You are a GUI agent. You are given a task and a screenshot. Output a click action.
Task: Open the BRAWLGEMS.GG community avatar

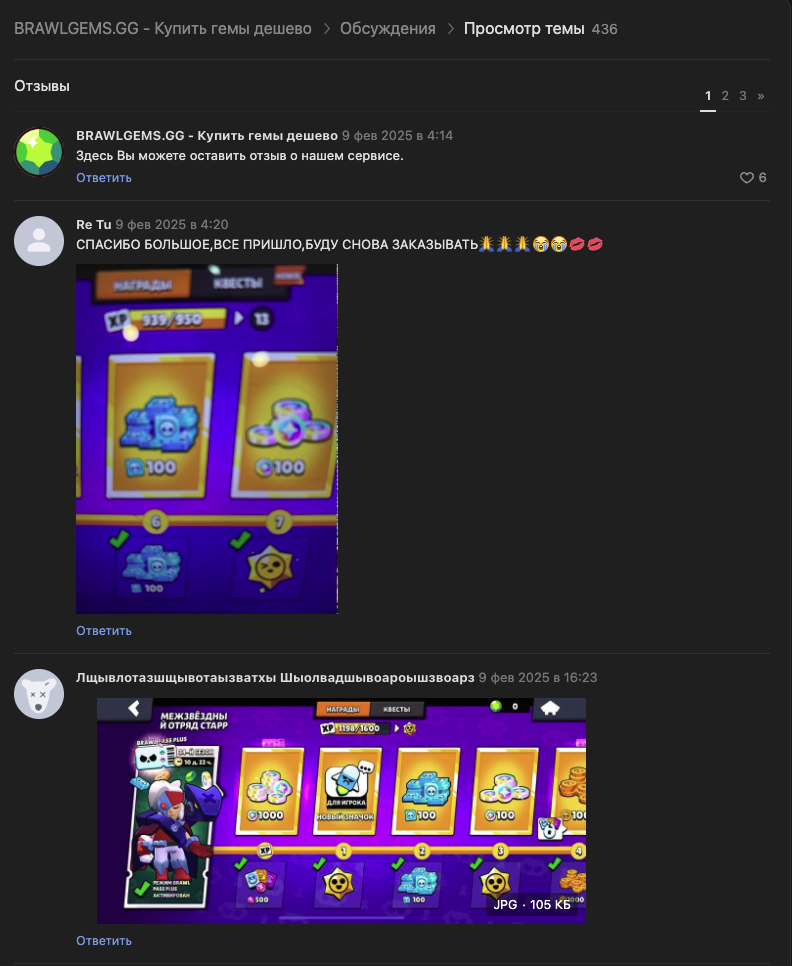click(39, 152)
